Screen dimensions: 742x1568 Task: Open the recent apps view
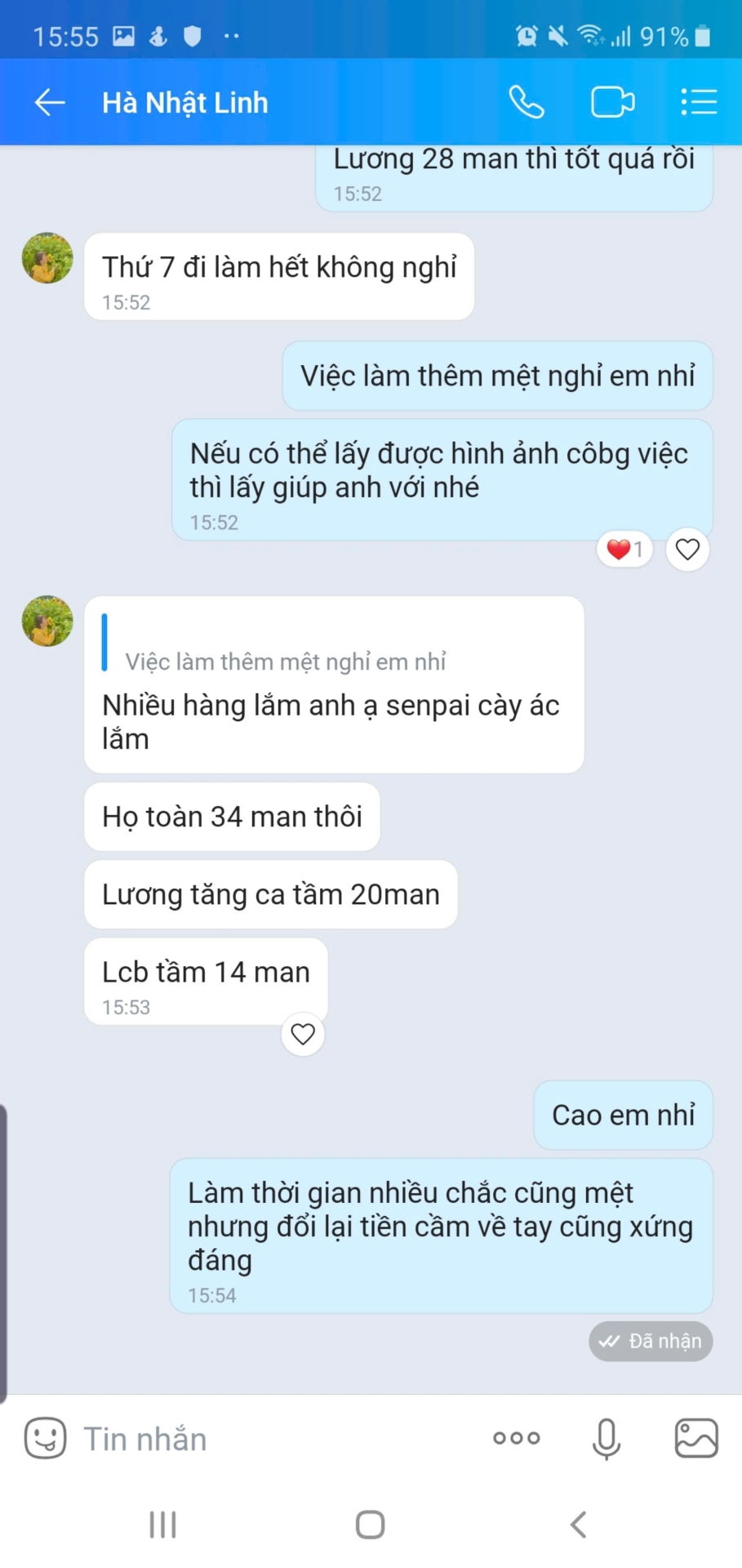[162, 1524]
